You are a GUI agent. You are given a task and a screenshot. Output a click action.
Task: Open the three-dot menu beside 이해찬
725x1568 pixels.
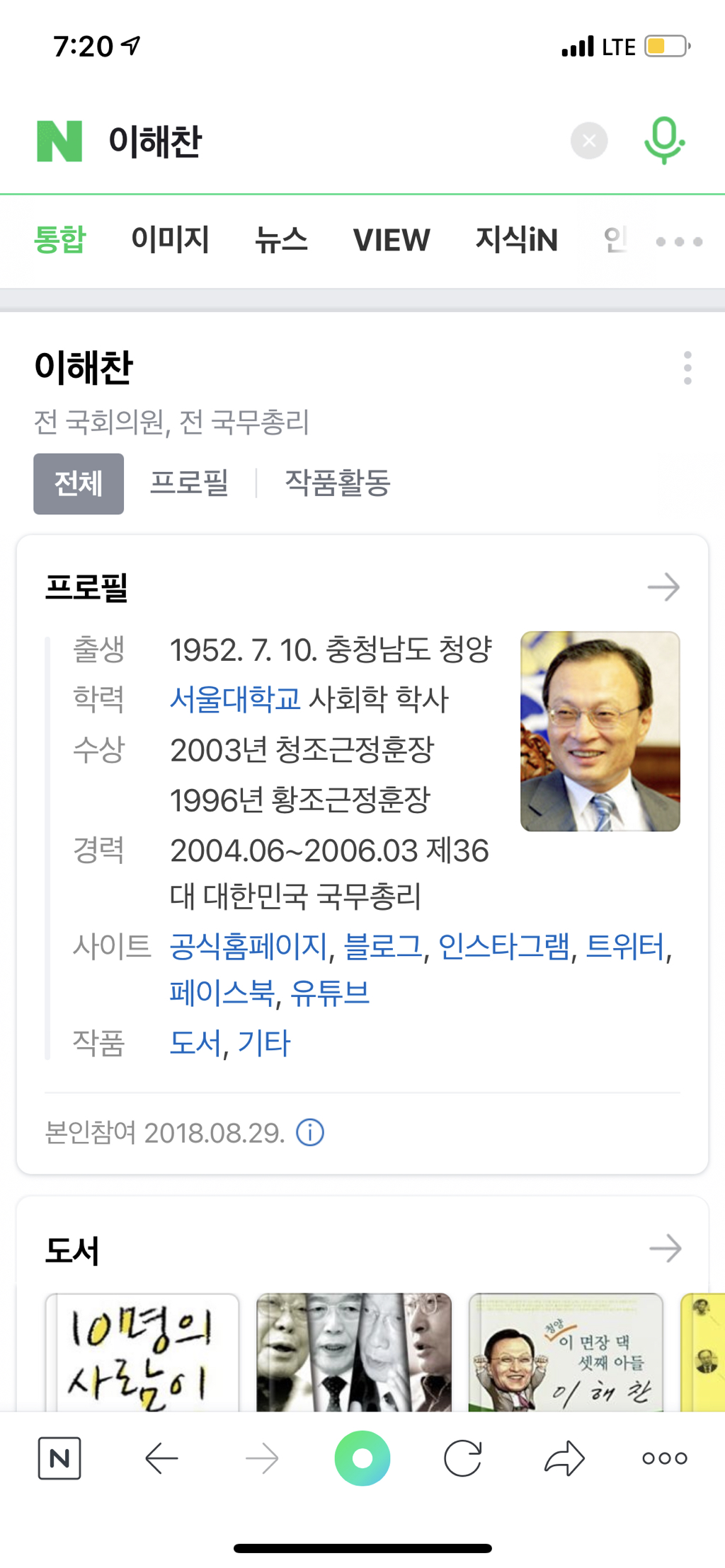[x=687, y=368]
